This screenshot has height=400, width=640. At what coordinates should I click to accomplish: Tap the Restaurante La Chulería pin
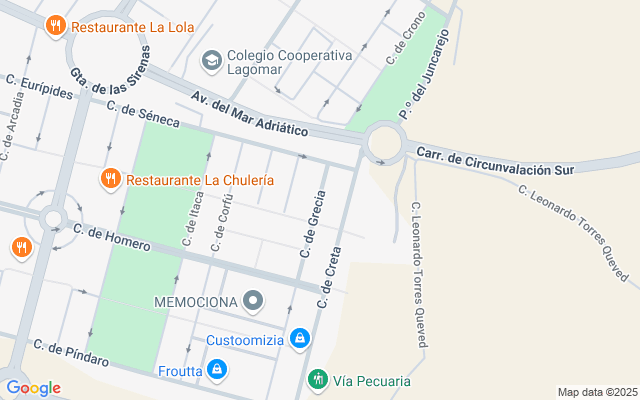111,180
